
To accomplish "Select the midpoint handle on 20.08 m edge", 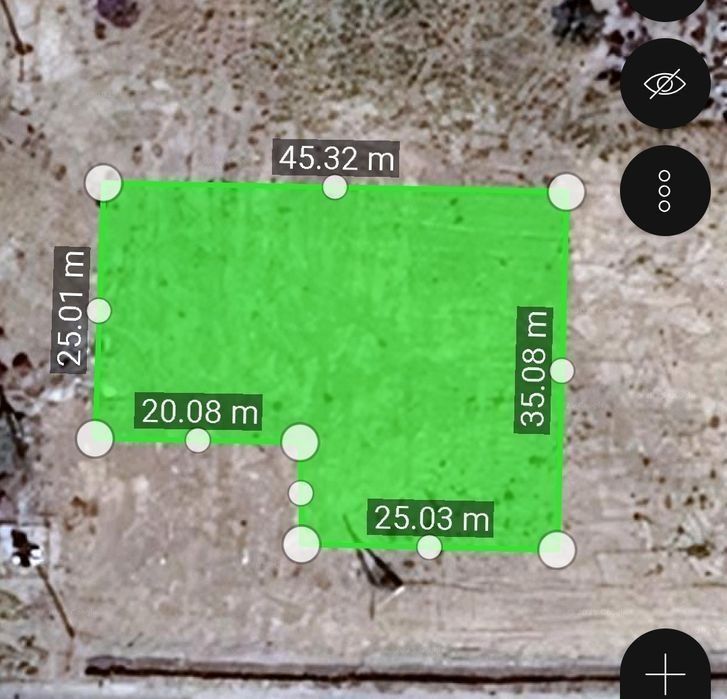I will tap(198, 440).
